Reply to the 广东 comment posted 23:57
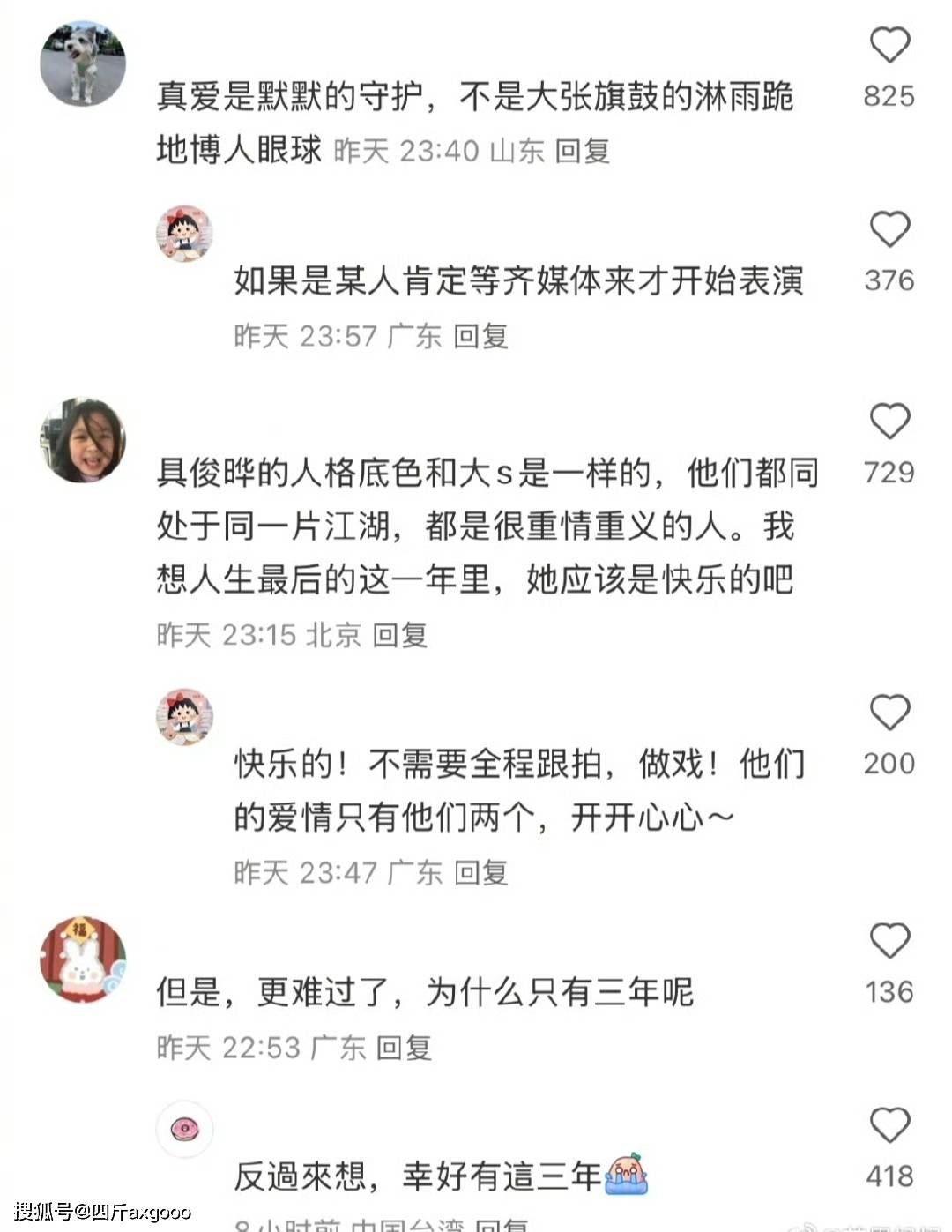Viewport: 952px width, 1232px height. (480, 336)
